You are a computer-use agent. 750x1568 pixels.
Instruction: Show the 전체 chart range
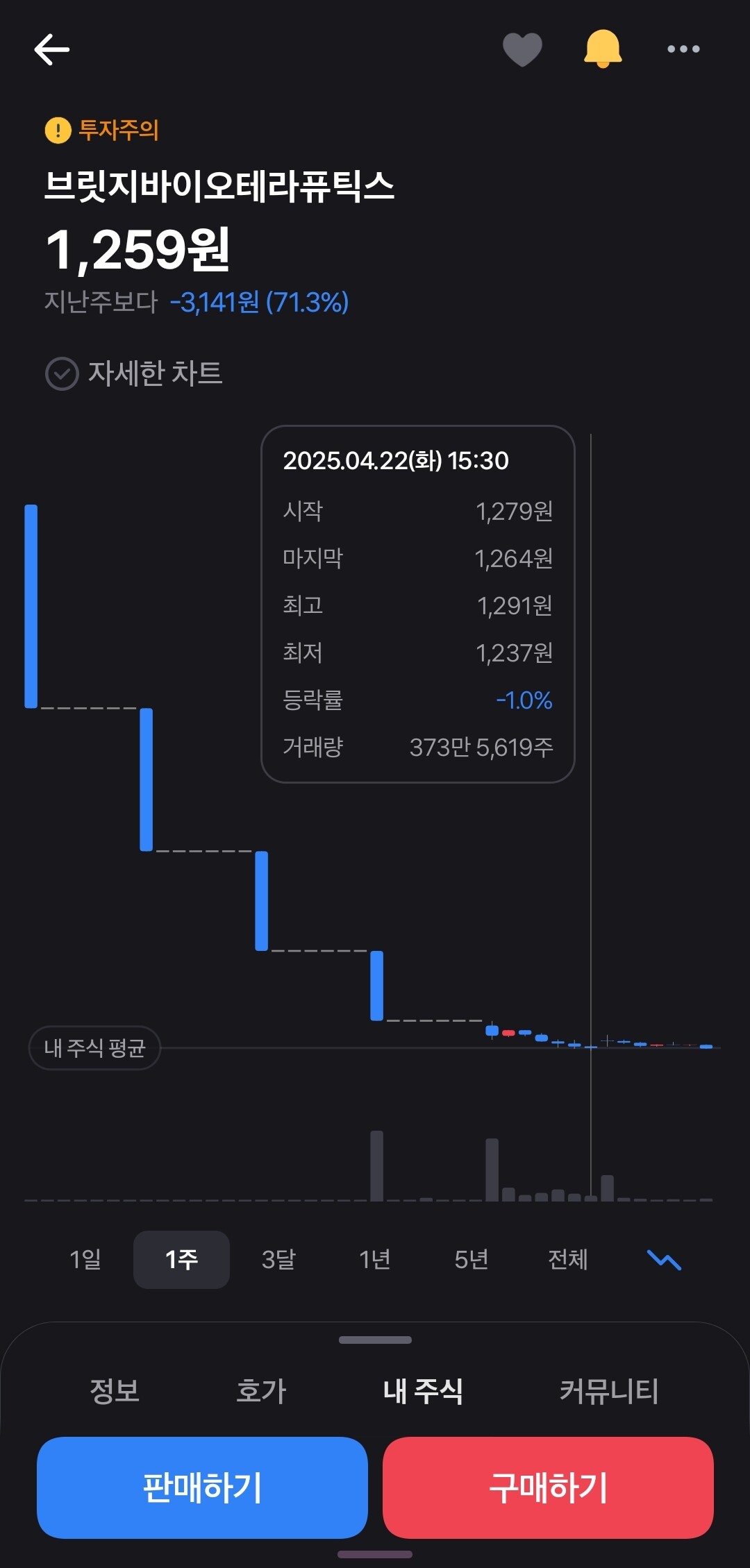(567, 1259)
